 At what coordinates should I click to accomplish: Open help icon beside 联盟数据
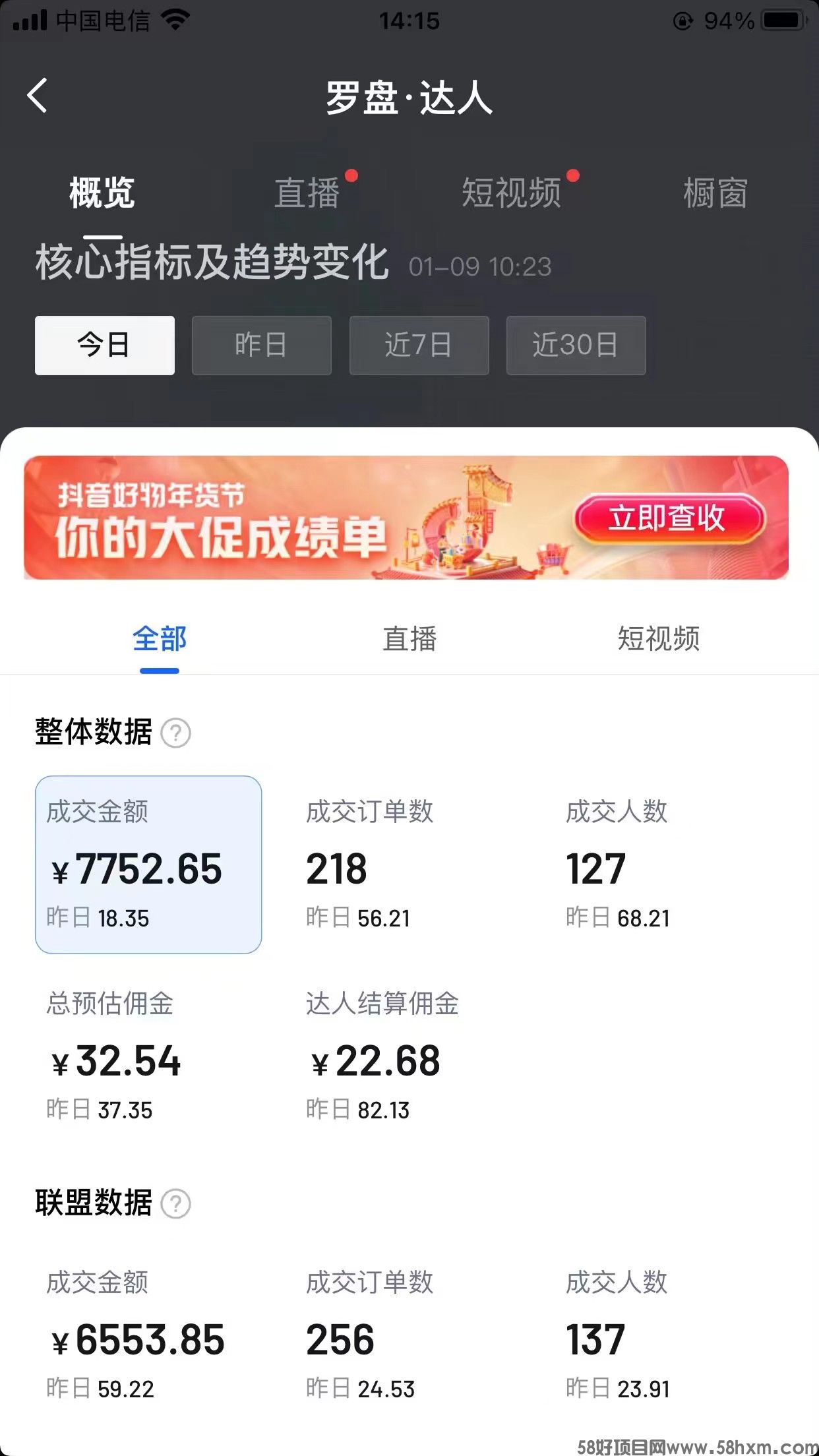tap(176, 1203)
